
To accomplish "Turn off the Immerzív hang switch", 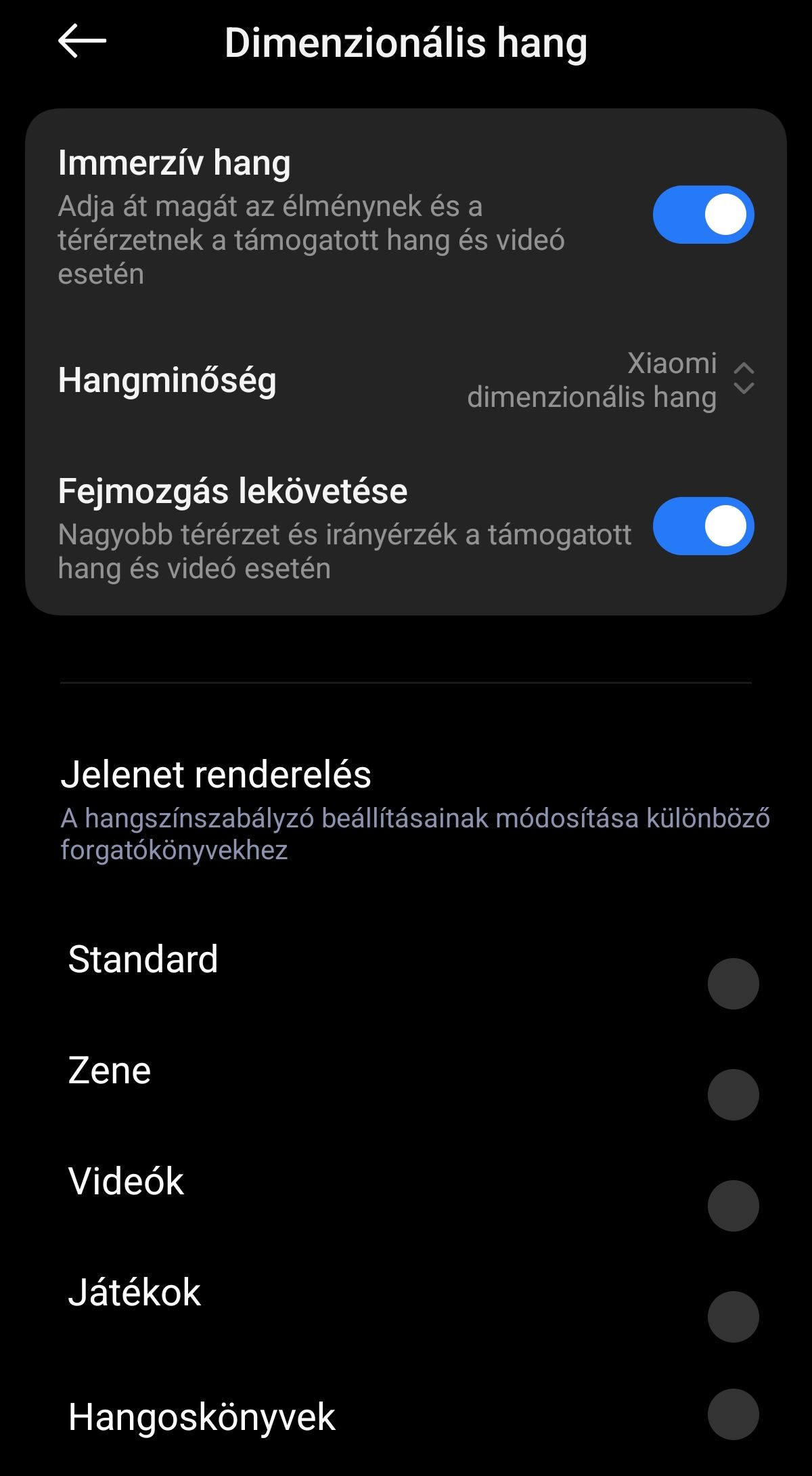I will tap(703, 215).
